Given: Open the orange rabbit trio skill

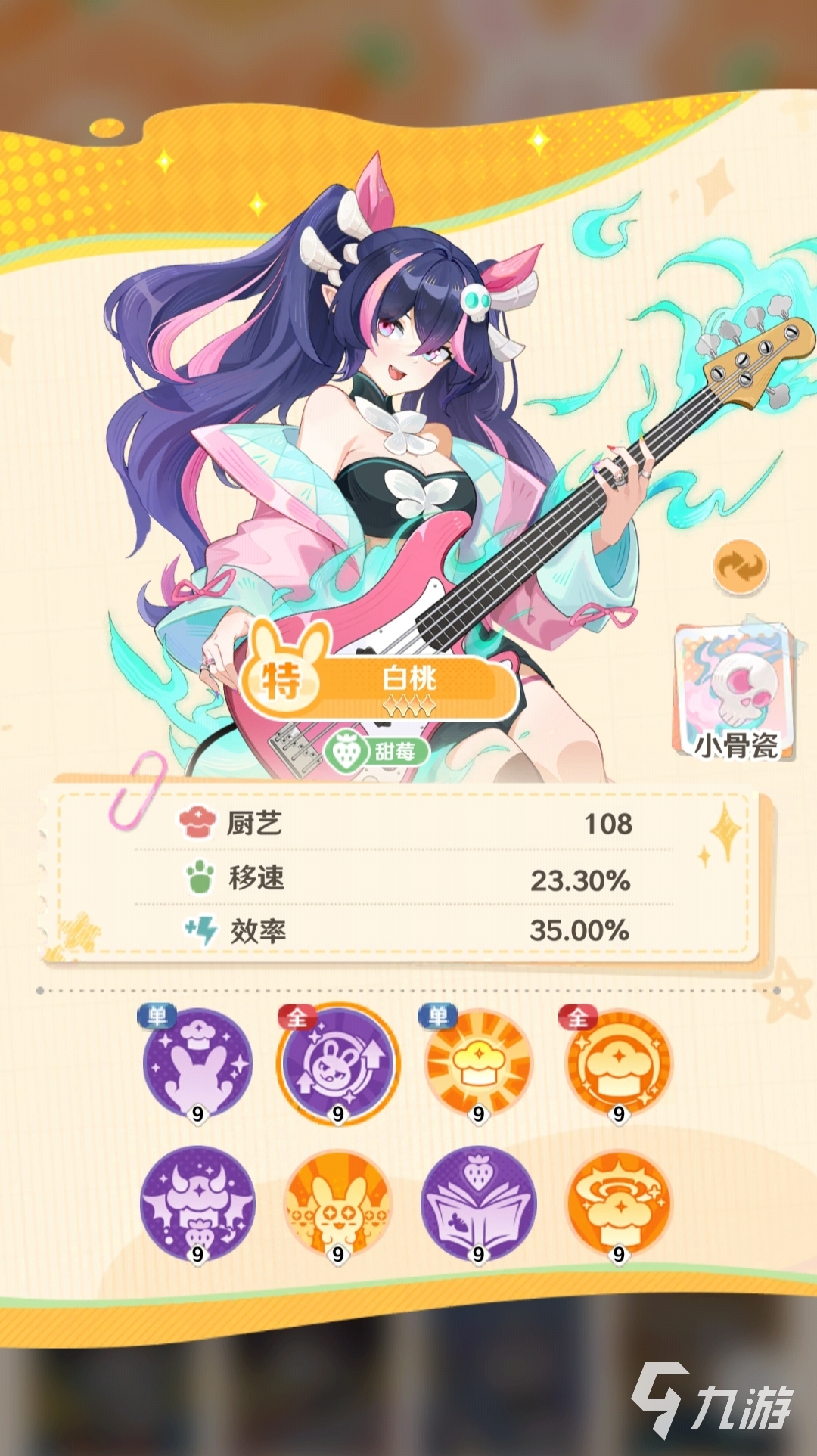Looking at the screenshot, I should click(x=337, y=1203).
